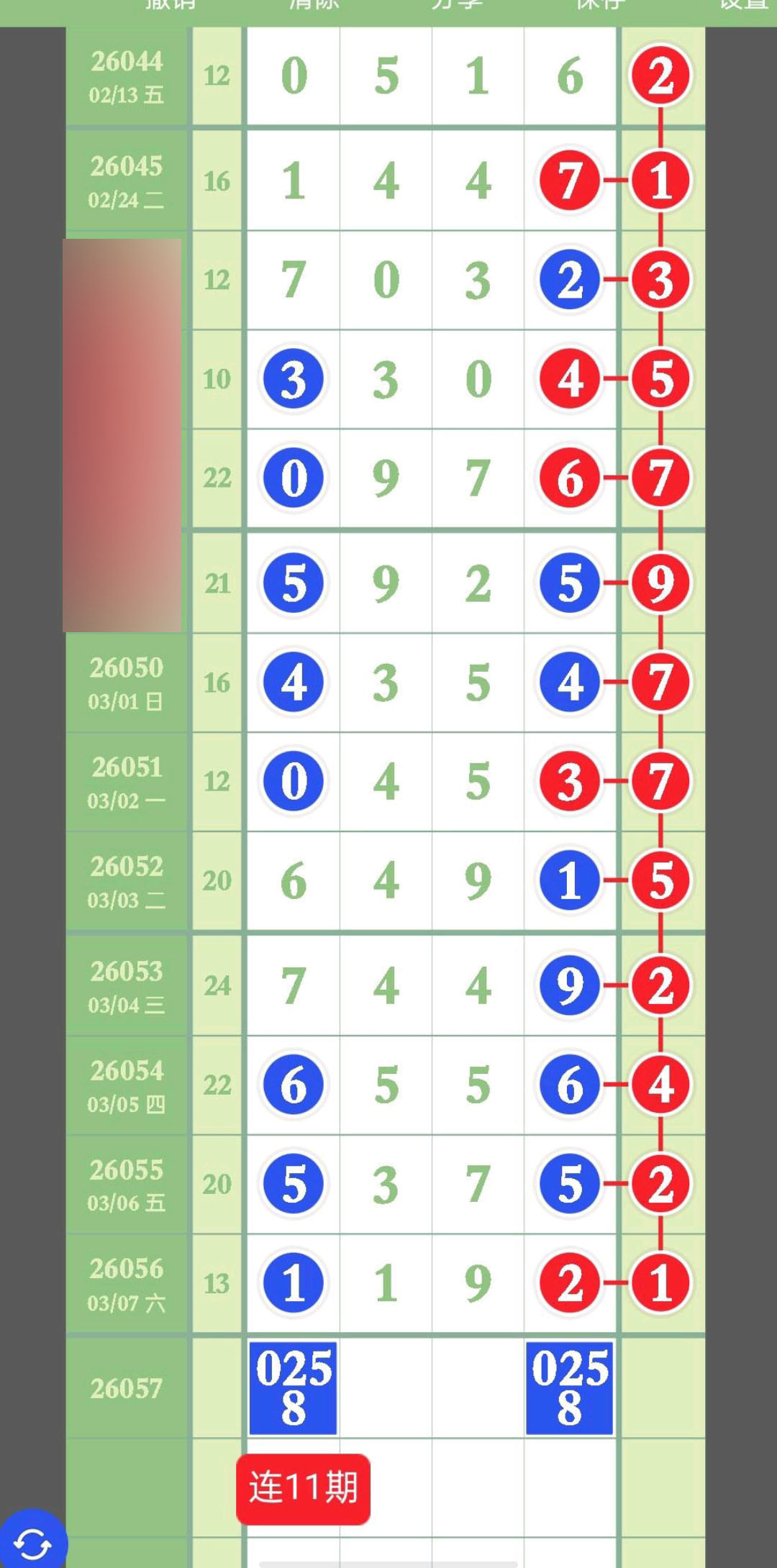This screenshot has width=777, height=1568.
Task: Tap 清除 to clear the marks
Action: click(314, 5)
